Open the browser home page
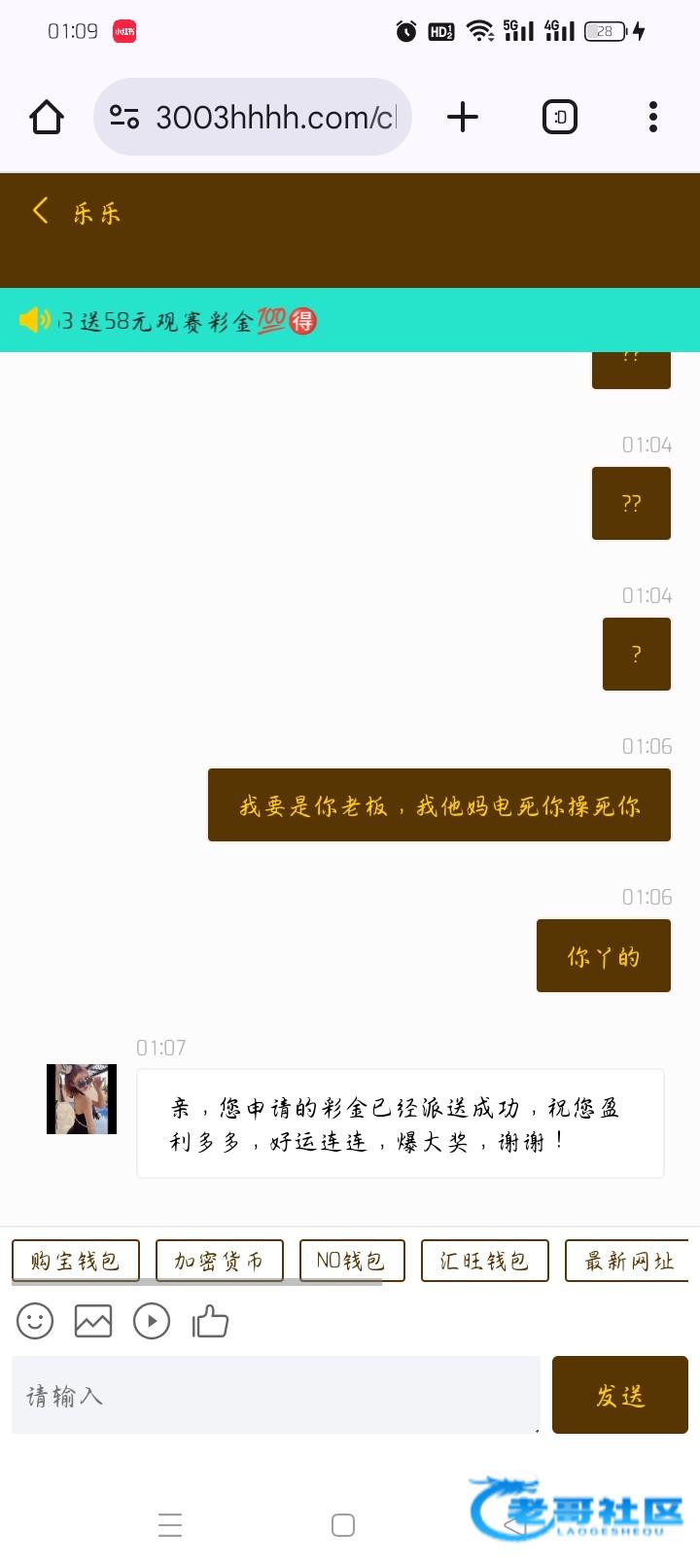The image size is (700, 1568). (x=47, y=118)
